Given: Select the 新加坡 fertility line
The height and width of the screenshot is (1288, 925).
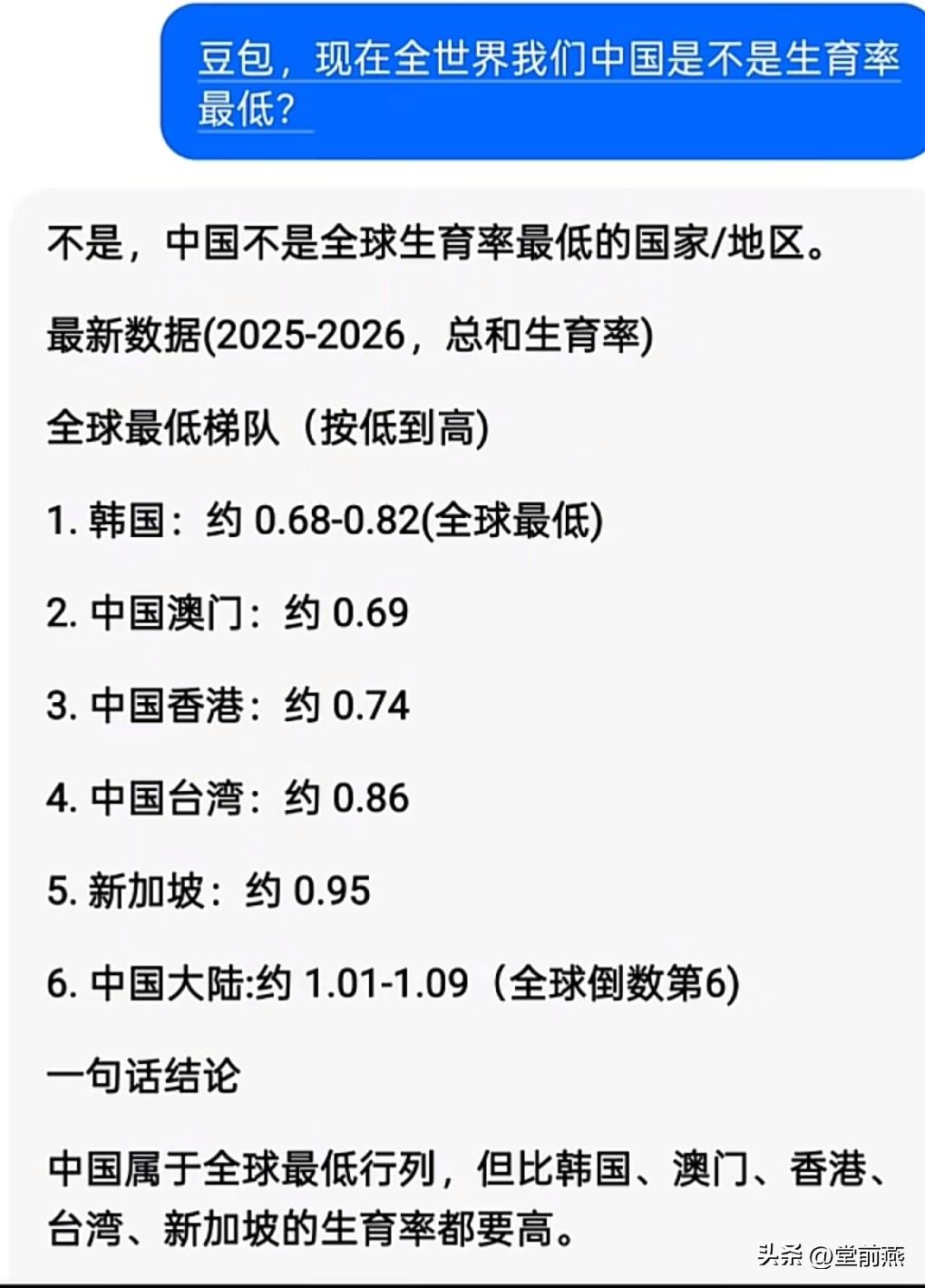Looking at the screenshot, I should click(x=209, y=891).
